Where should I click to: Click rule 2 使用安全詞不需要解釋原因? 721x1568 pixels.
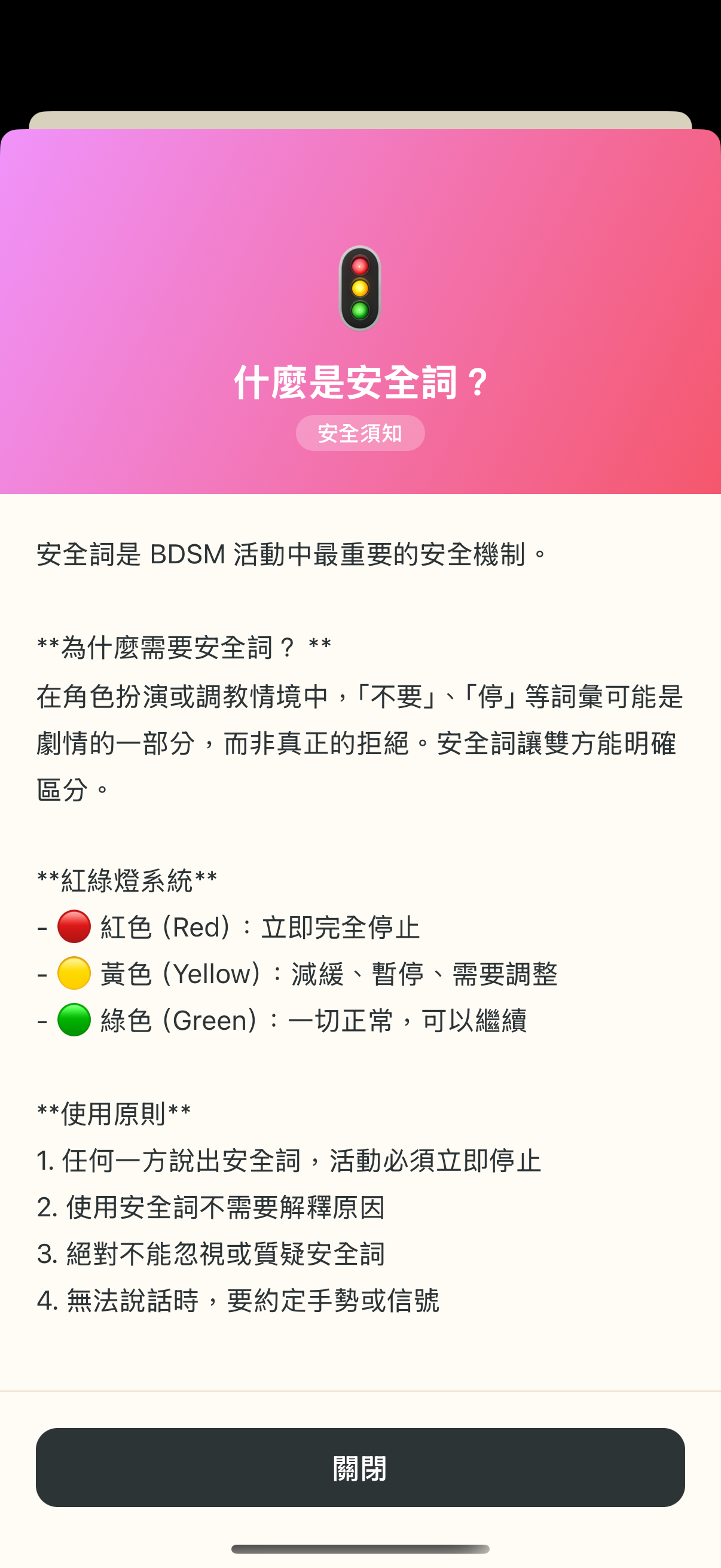(x=210, y=1207)
